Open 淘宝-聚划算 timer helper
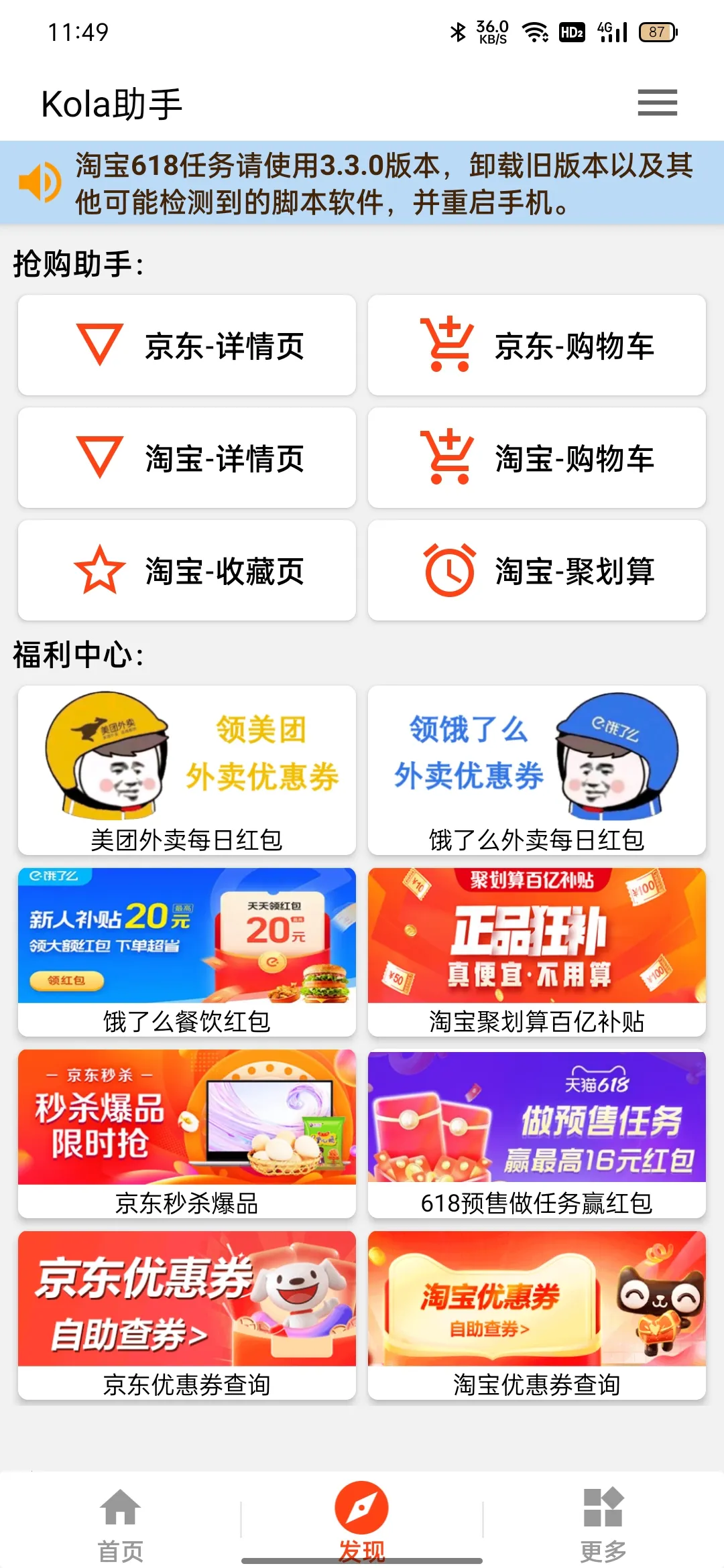This screenshot has width=724, height=1568. pos(536,570)
